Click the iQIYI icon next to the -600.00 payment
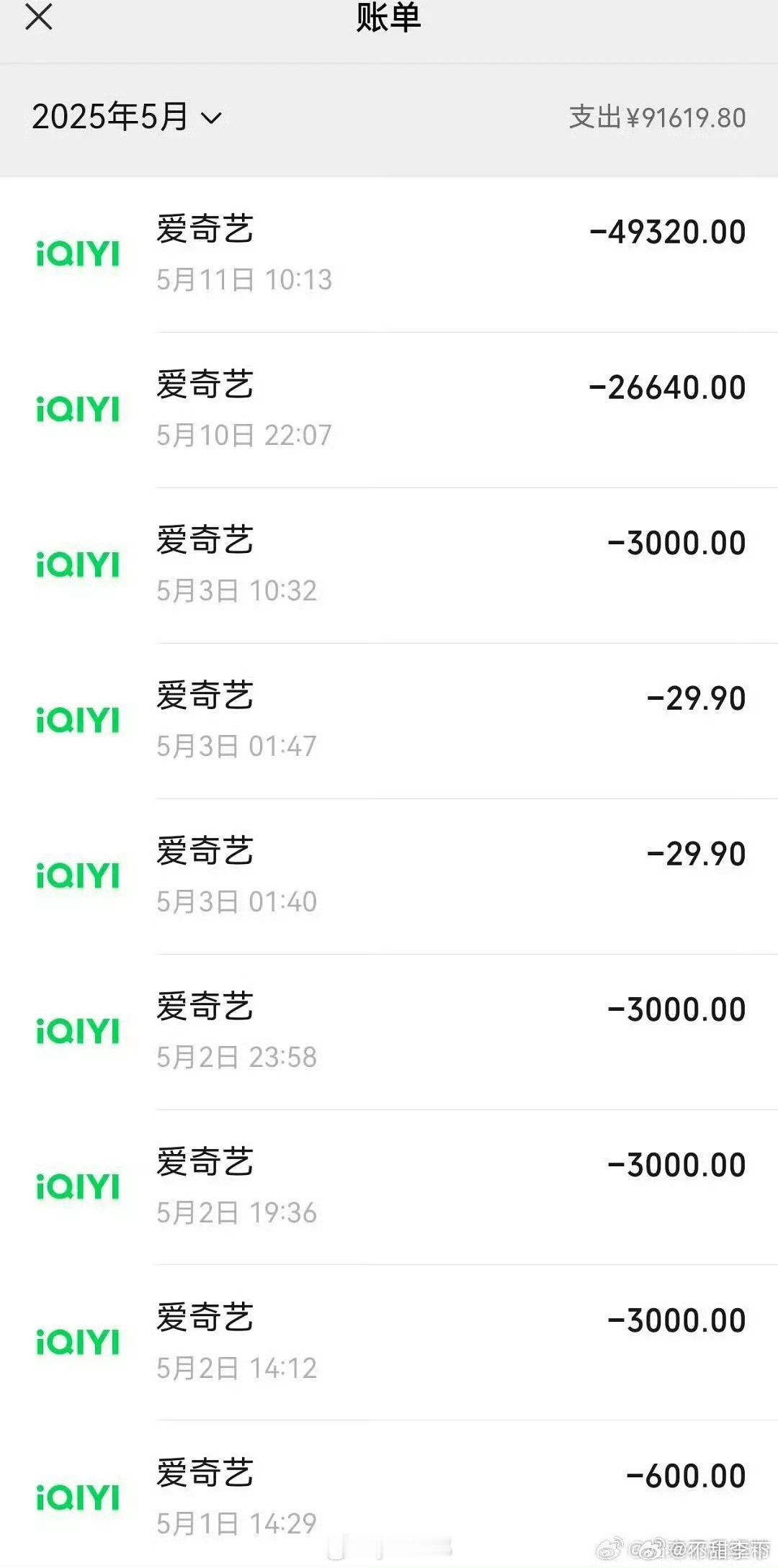The width and height of the screenshot is (778, 1568). click(78, 1497)
